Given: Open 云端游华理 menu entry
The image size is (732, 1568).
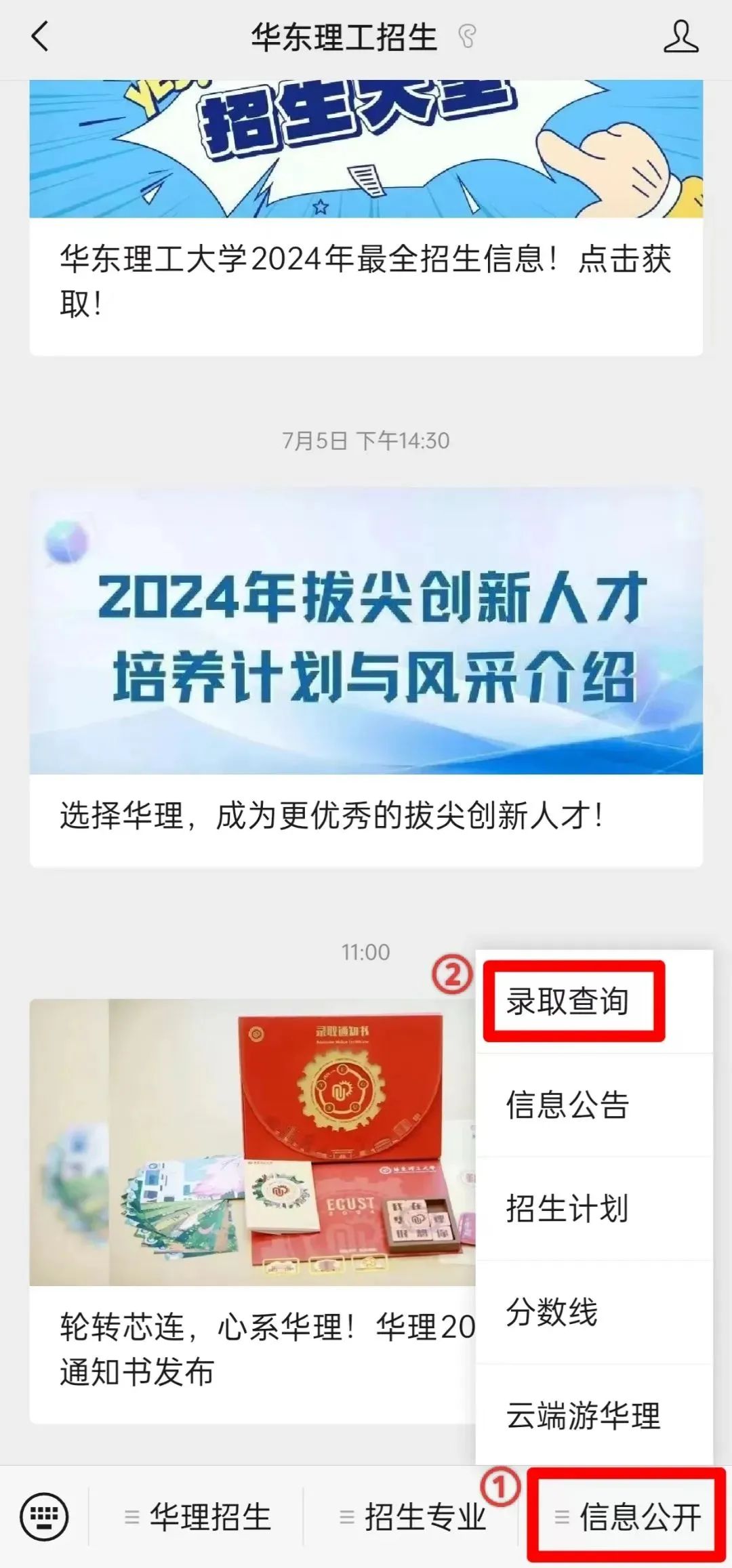Looking at the screenshot, I should point(583,1416).
